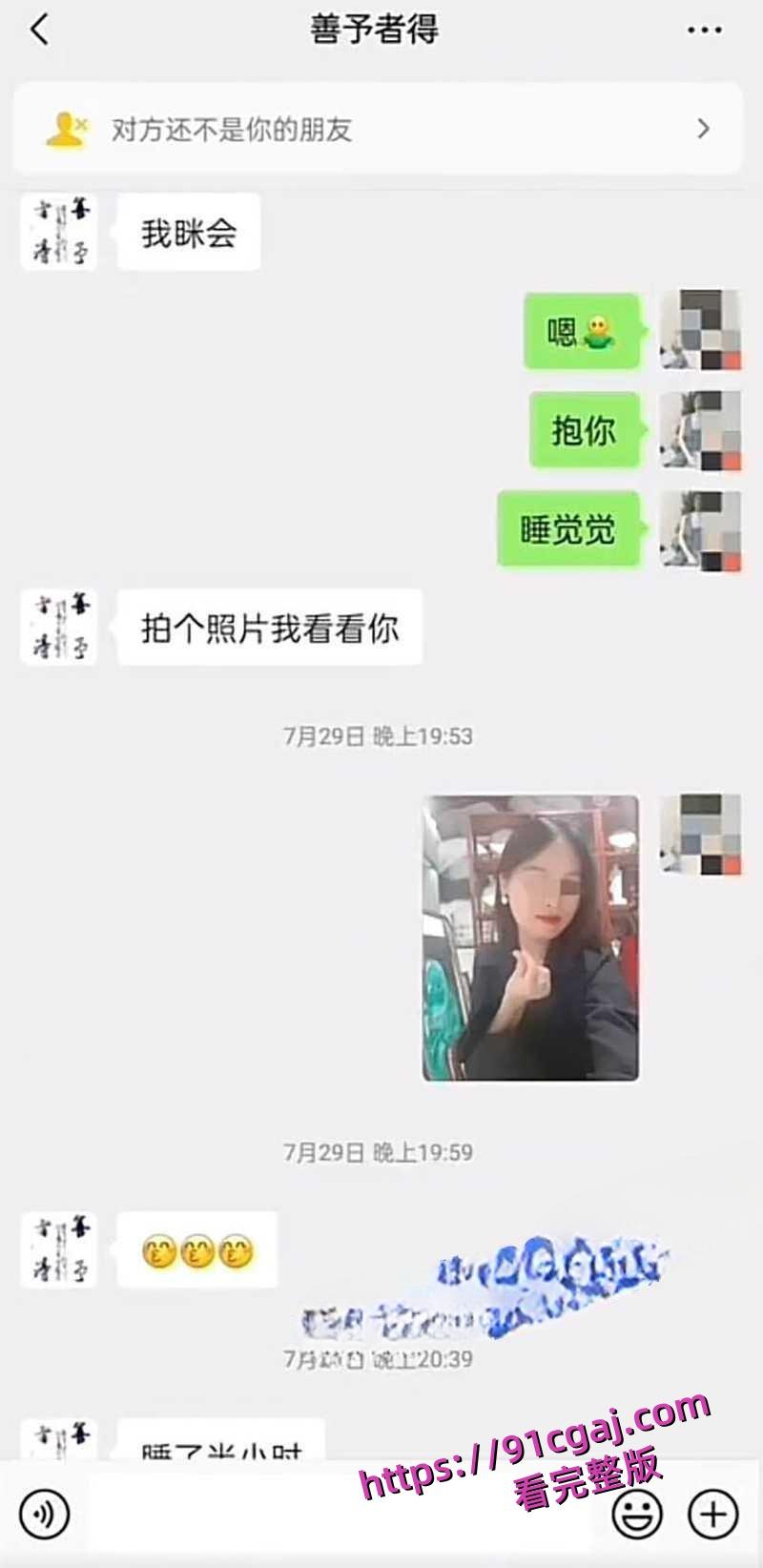The width and height of the screenshot is (763, 1568).
Task: Select the kissing emoji message
Action: click(196, 1251)
